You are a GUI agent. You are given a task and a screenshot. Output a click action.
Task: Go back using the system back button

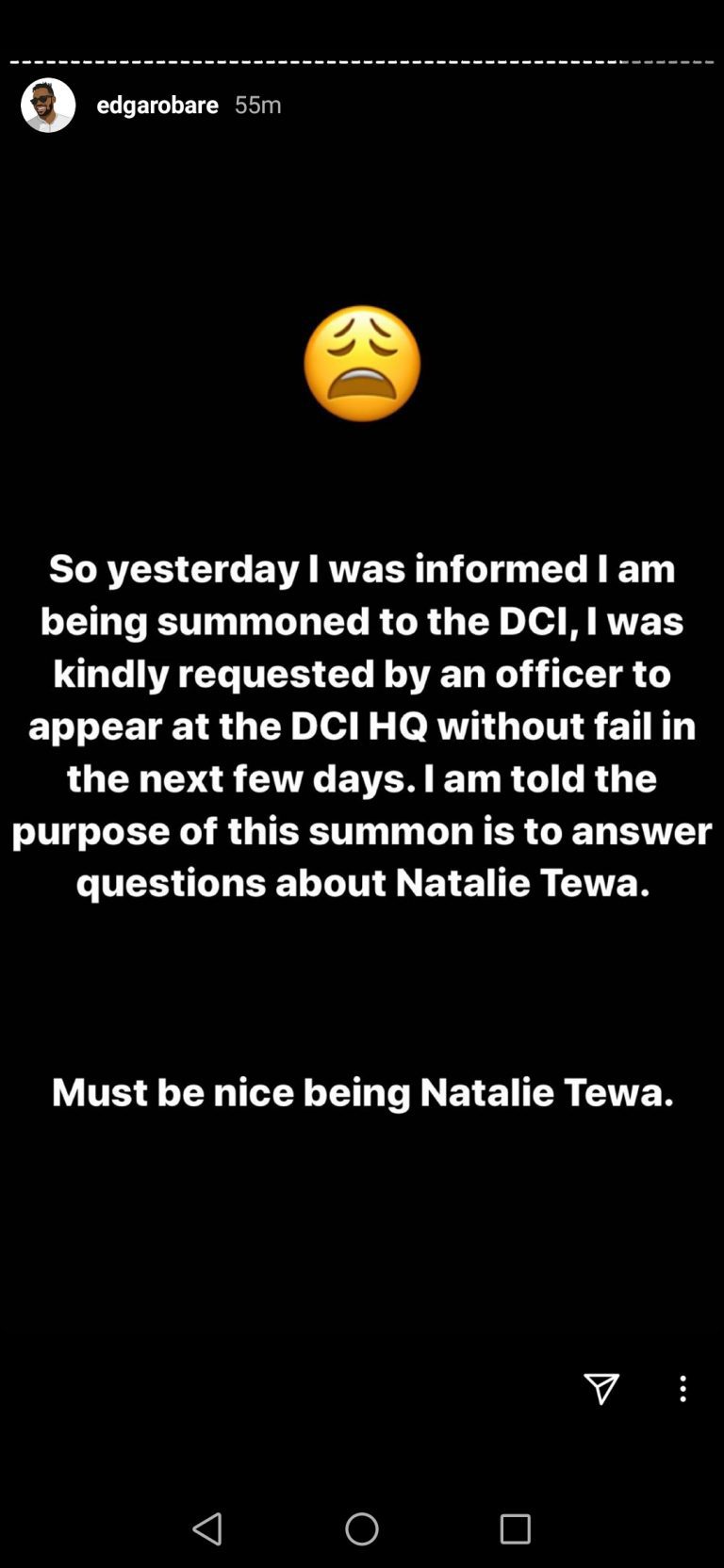pyautogui.click(x=207, y=1528)
